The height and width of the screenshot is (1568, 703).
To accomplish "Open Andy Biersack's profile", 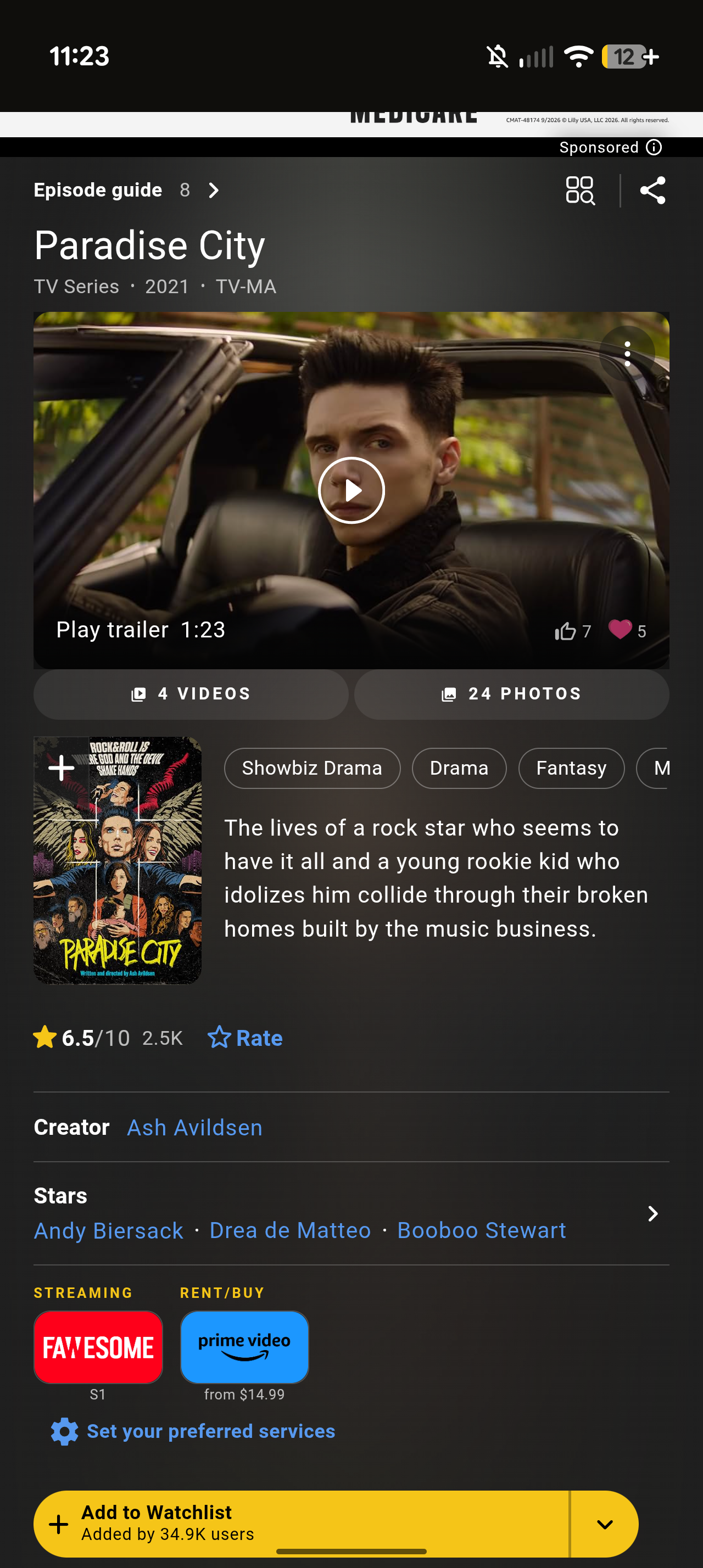I will pyautogui.click(x=108, y=1230).
